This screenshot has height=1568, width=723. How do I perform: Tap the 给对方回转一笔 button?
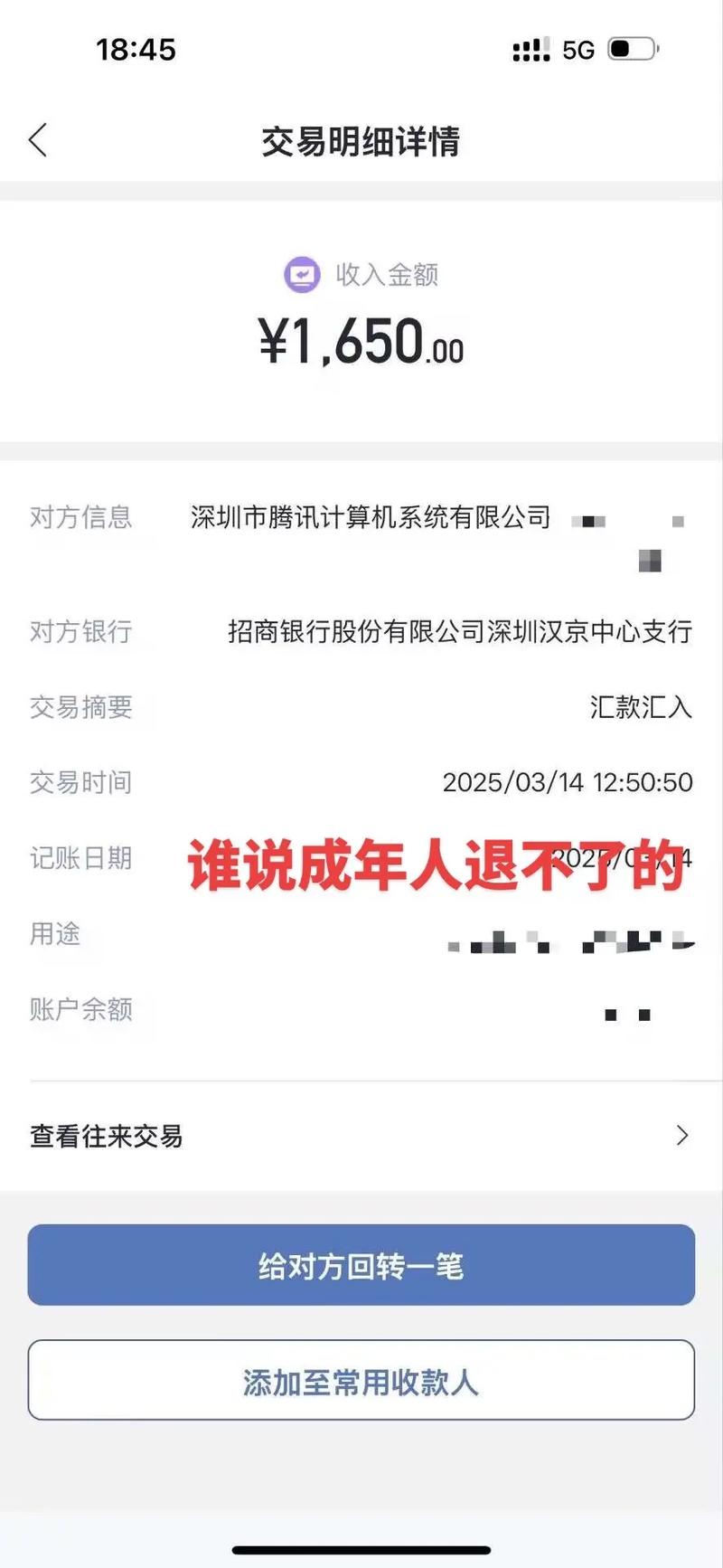point(361,1265)
